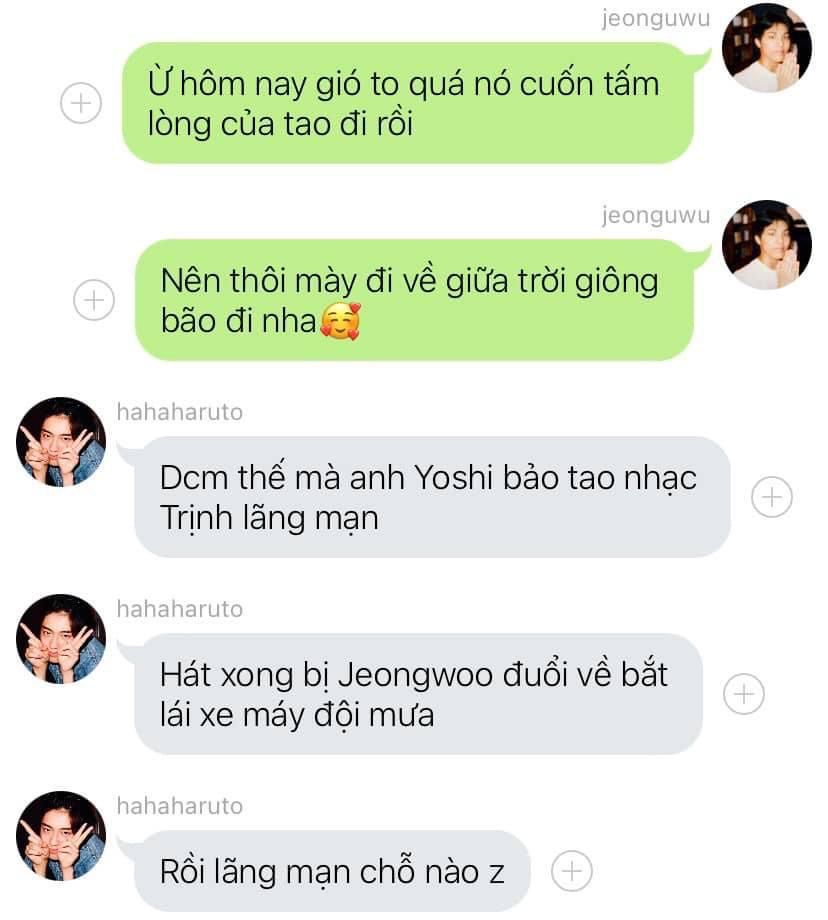Open hahaharuto's avatar beside "Hát xong bị Jeongwoo" message

[61, 639]
